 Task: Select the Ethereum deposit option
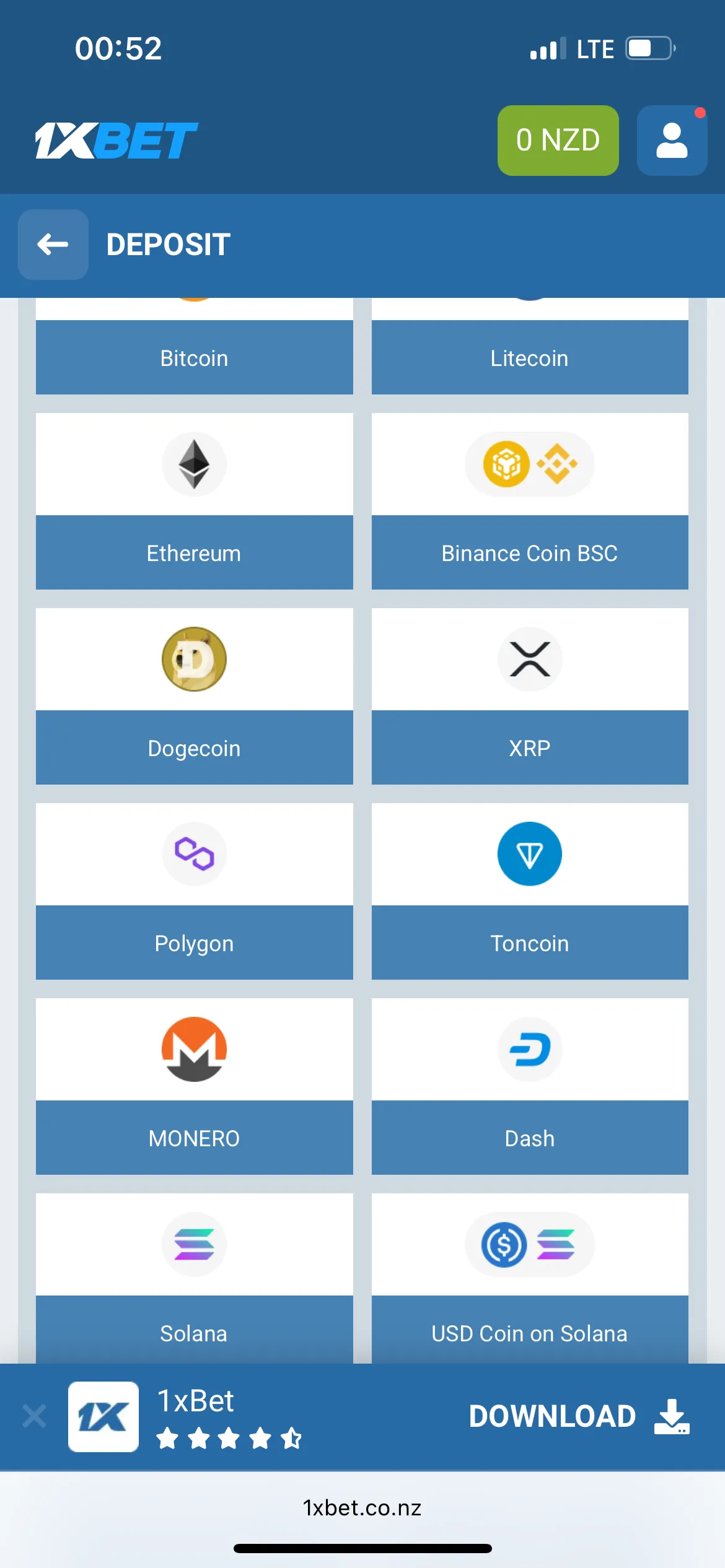point(194,502)
